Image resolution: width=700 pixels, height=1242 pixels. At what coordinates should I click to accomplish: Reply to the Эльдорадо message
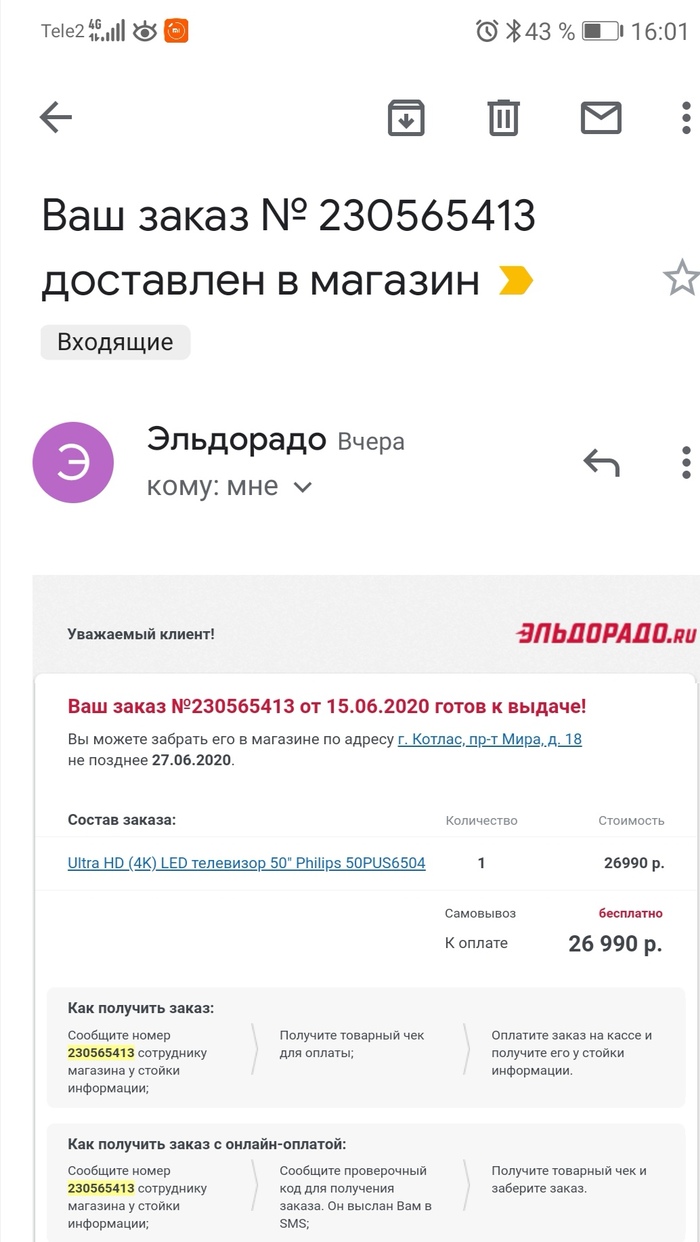pyautogui.click(x=601, y=462)
